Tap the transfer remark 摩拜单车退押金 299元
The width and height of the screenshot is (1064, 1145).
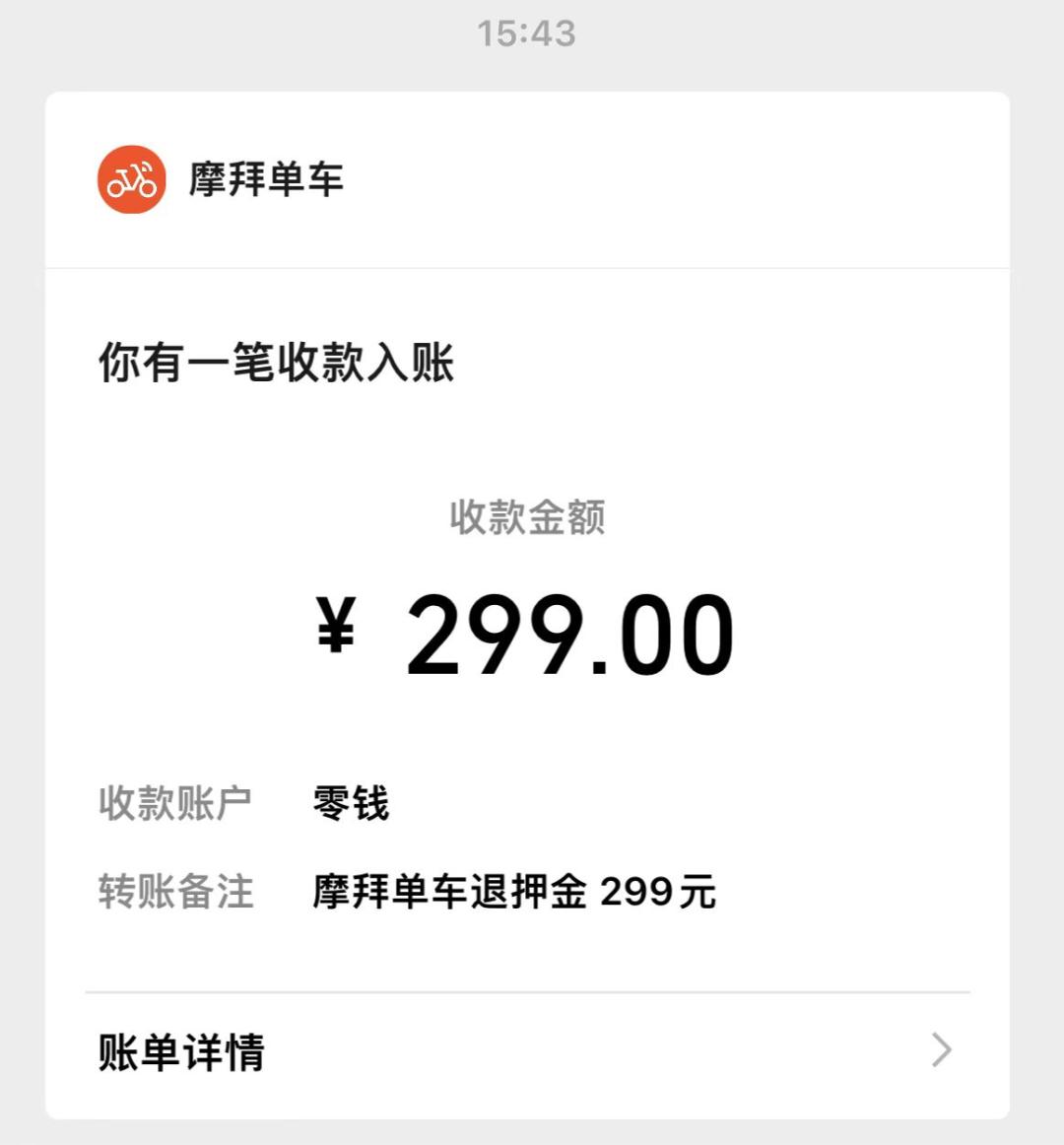pyautogui.click(x=512, y=892)
